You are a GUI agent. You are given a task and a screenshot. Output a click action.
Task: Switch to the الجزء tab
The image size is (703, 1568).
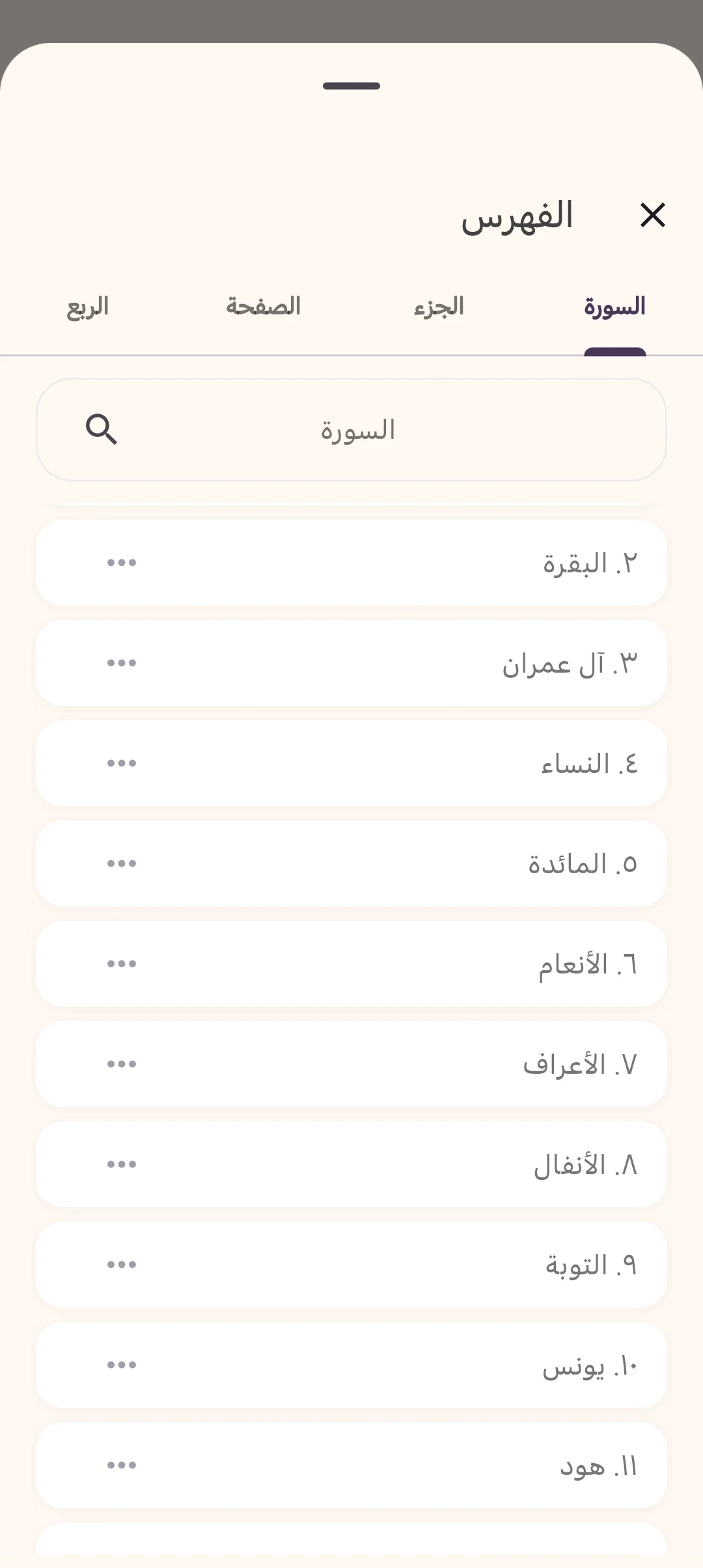pos(439,307)
